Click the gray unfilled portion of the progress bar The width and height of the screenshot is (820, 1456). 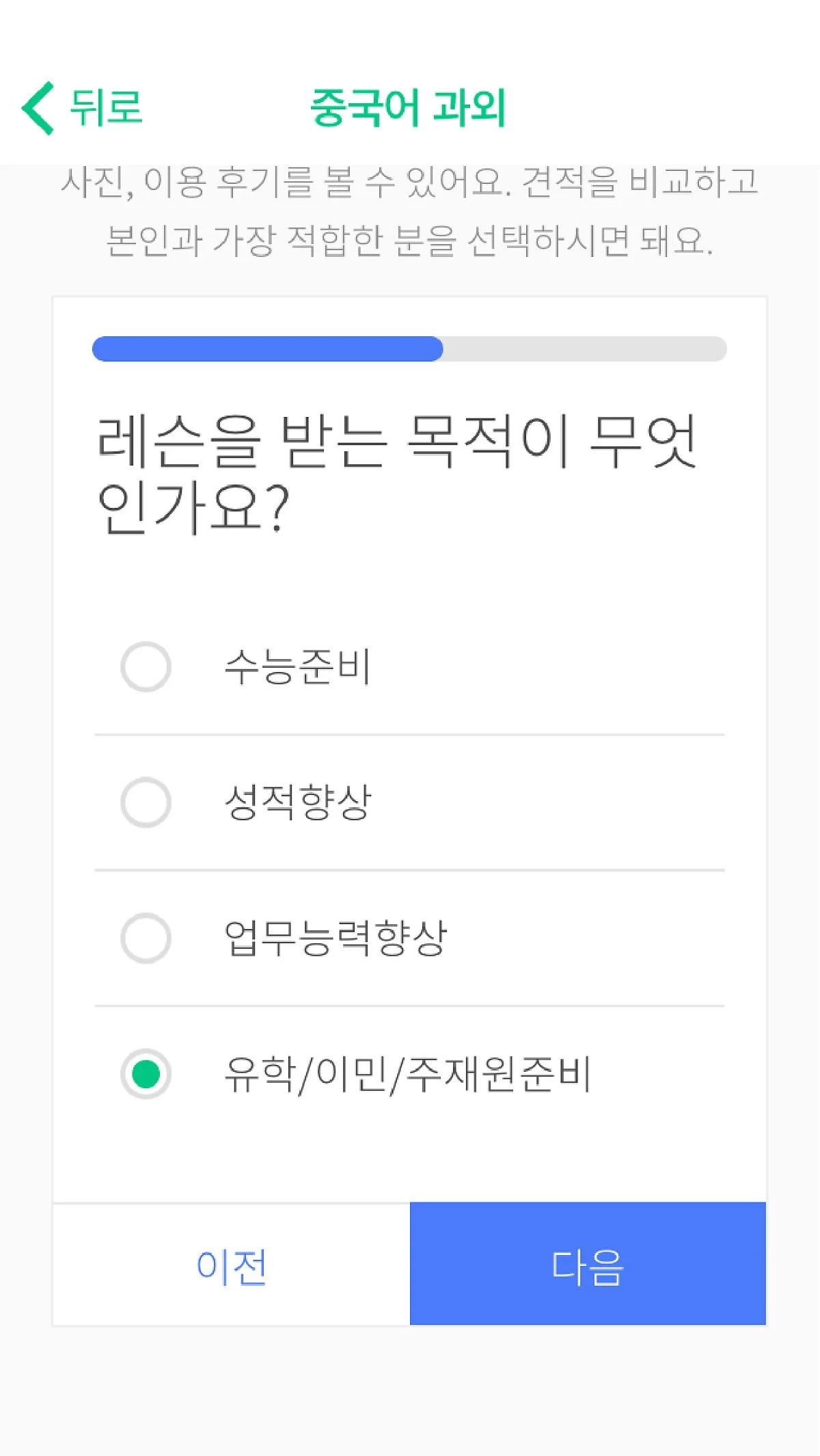(x=588, y=349)
